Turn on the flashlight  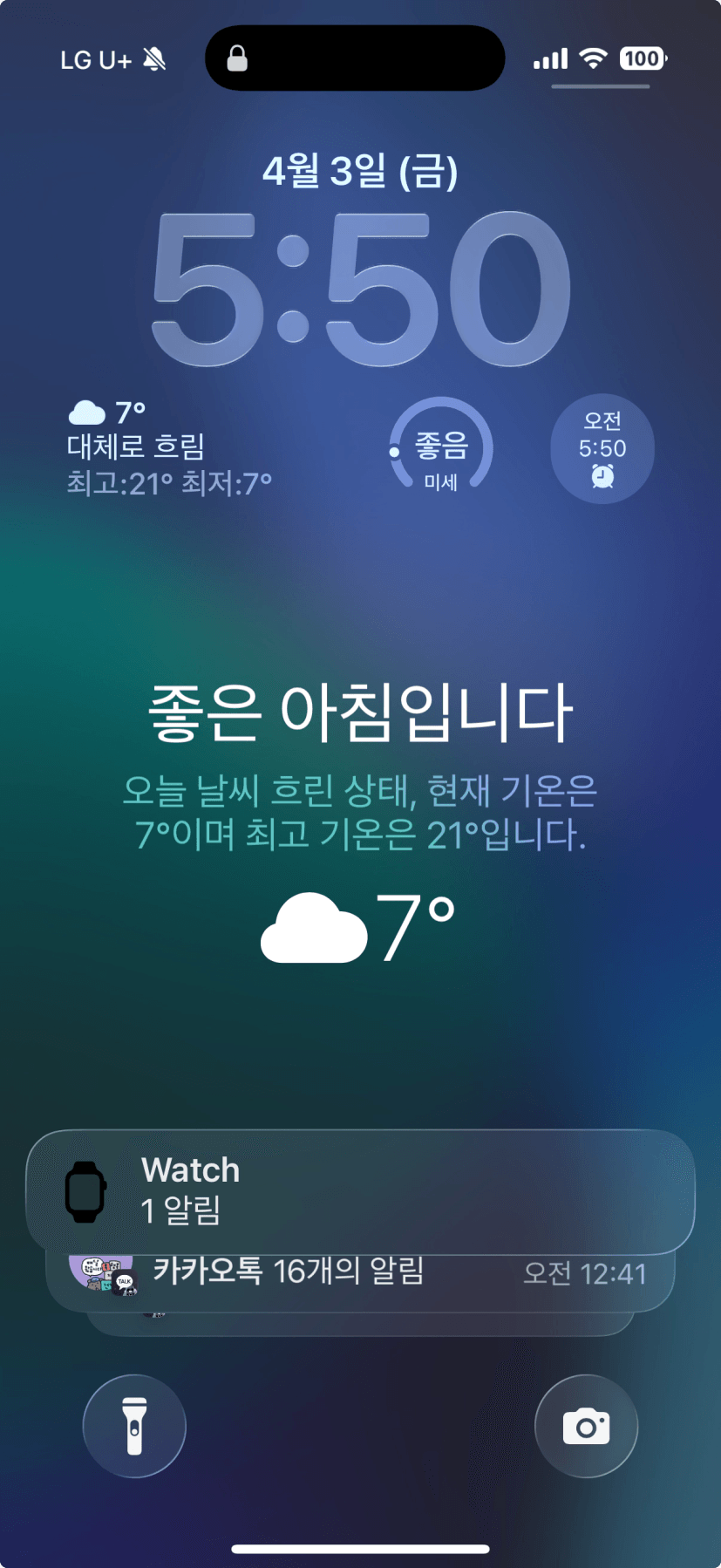[134, 1426]
